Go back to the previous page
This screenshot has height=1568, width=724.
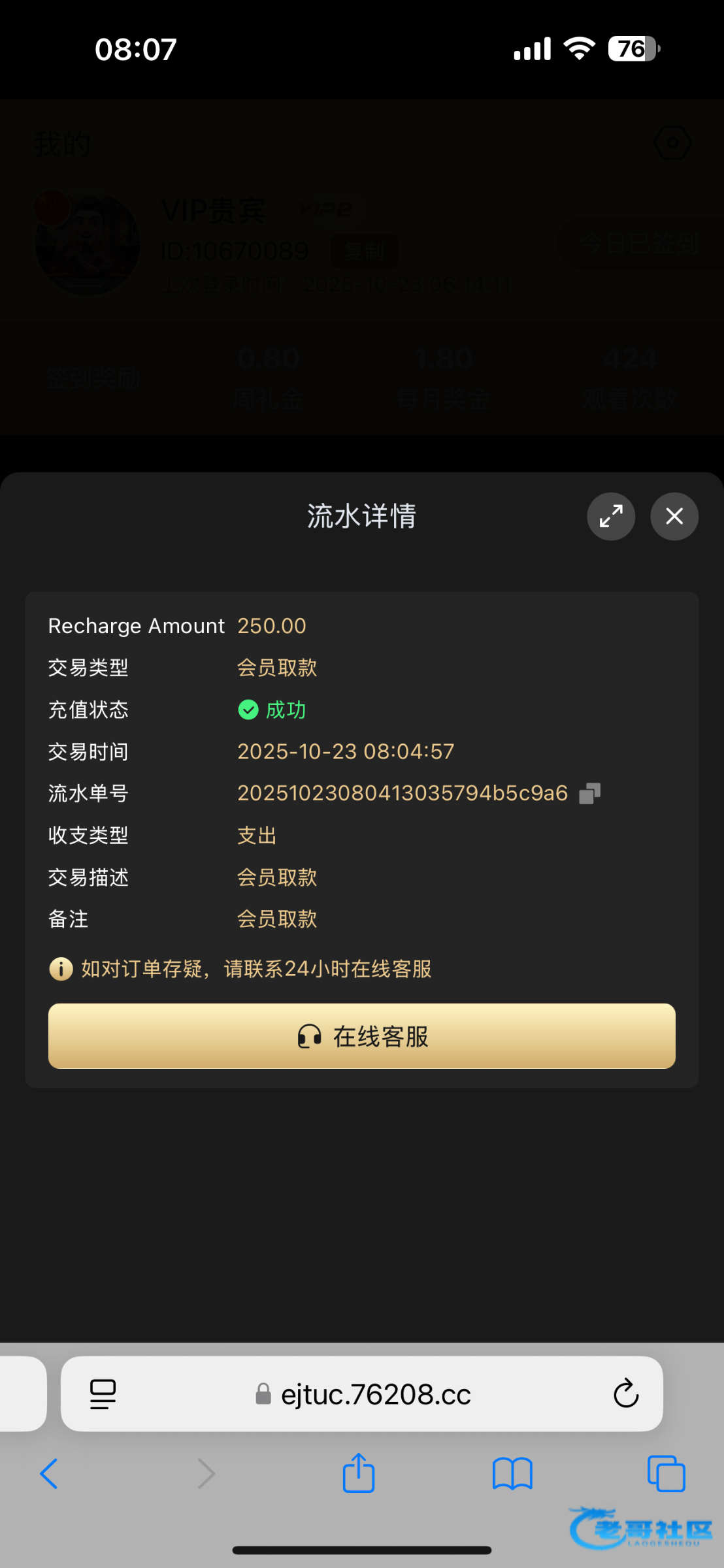(49, 1473)
